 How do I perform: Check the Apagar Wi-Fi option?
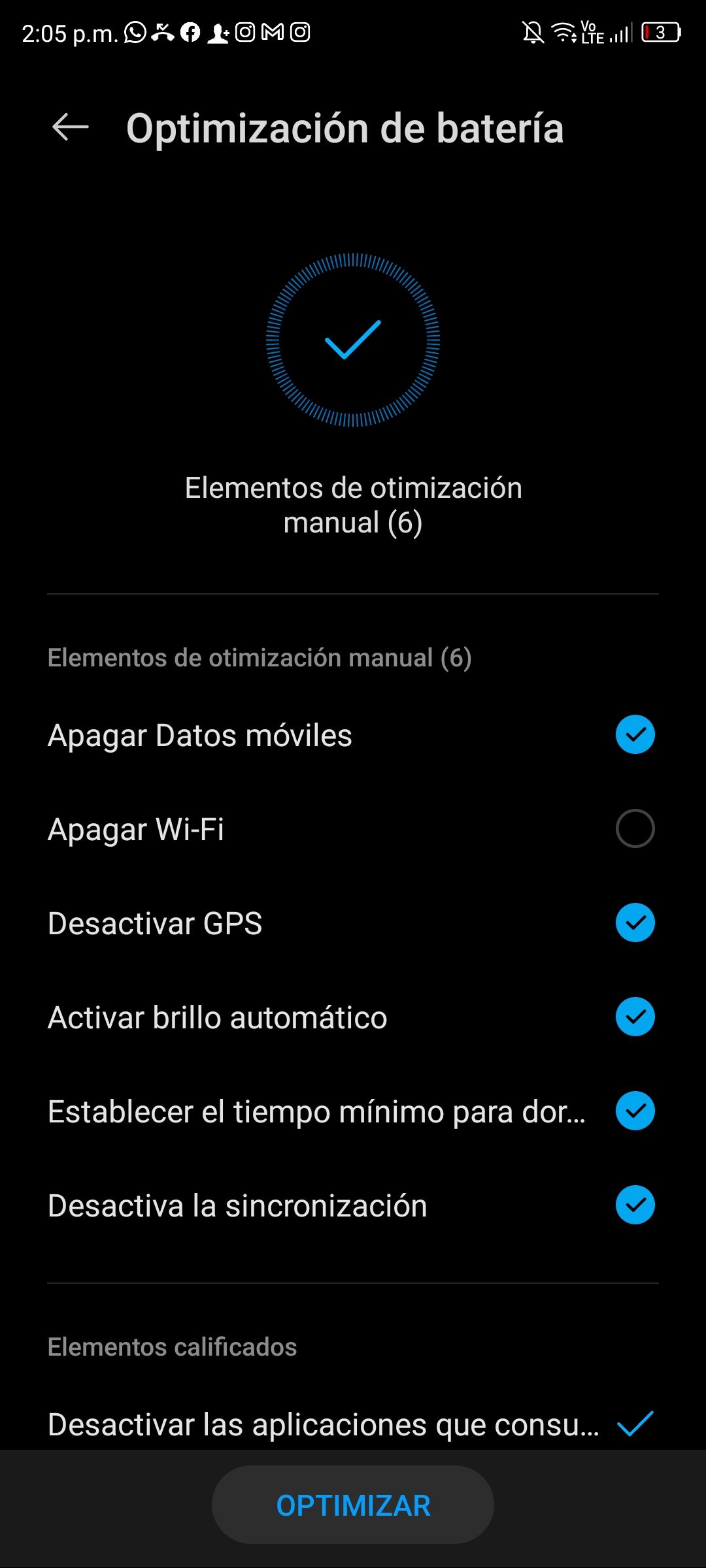click(635, 828)
